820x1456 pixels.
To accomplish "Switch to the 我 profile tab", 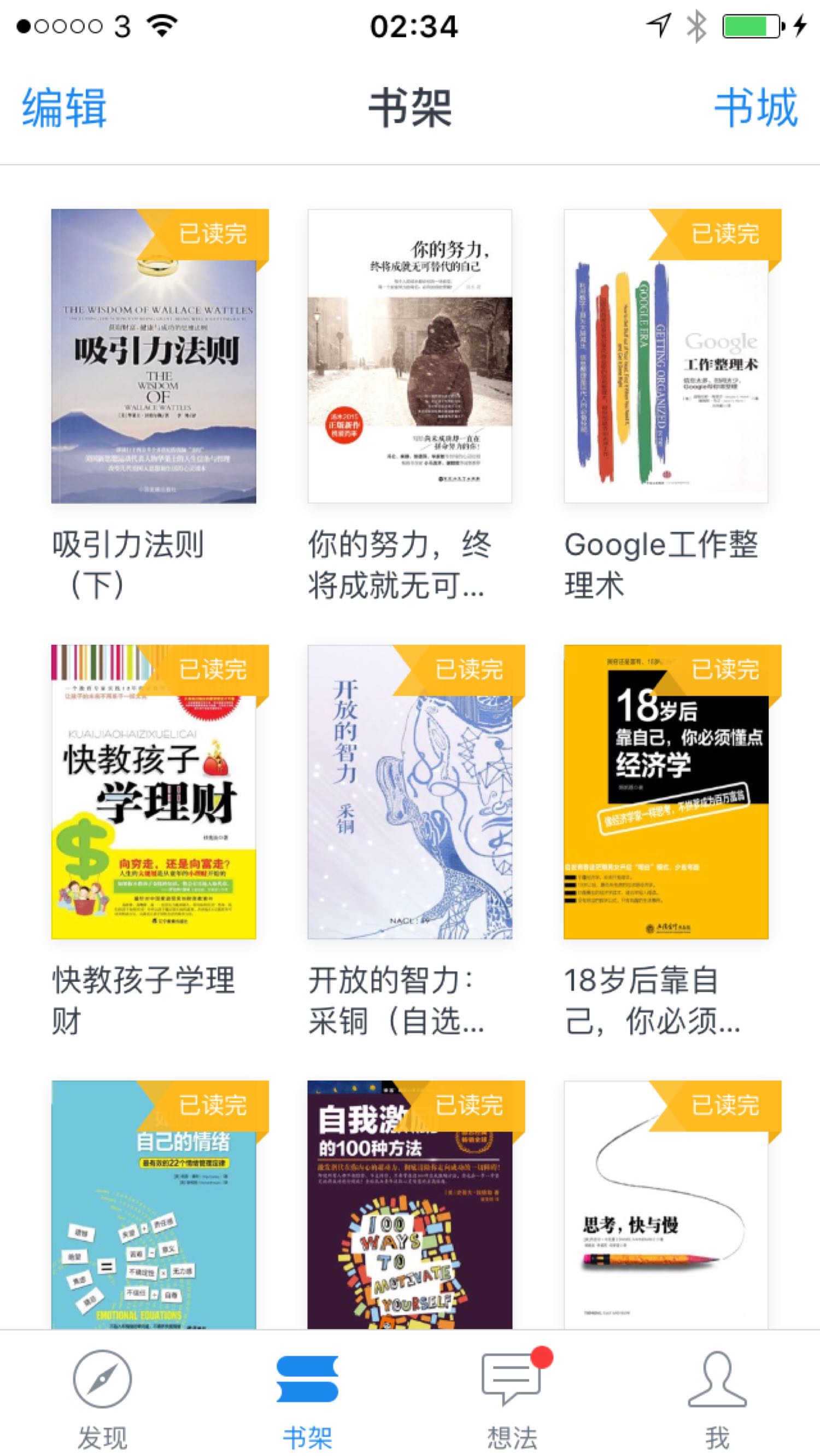I will tap(717, 1394).
